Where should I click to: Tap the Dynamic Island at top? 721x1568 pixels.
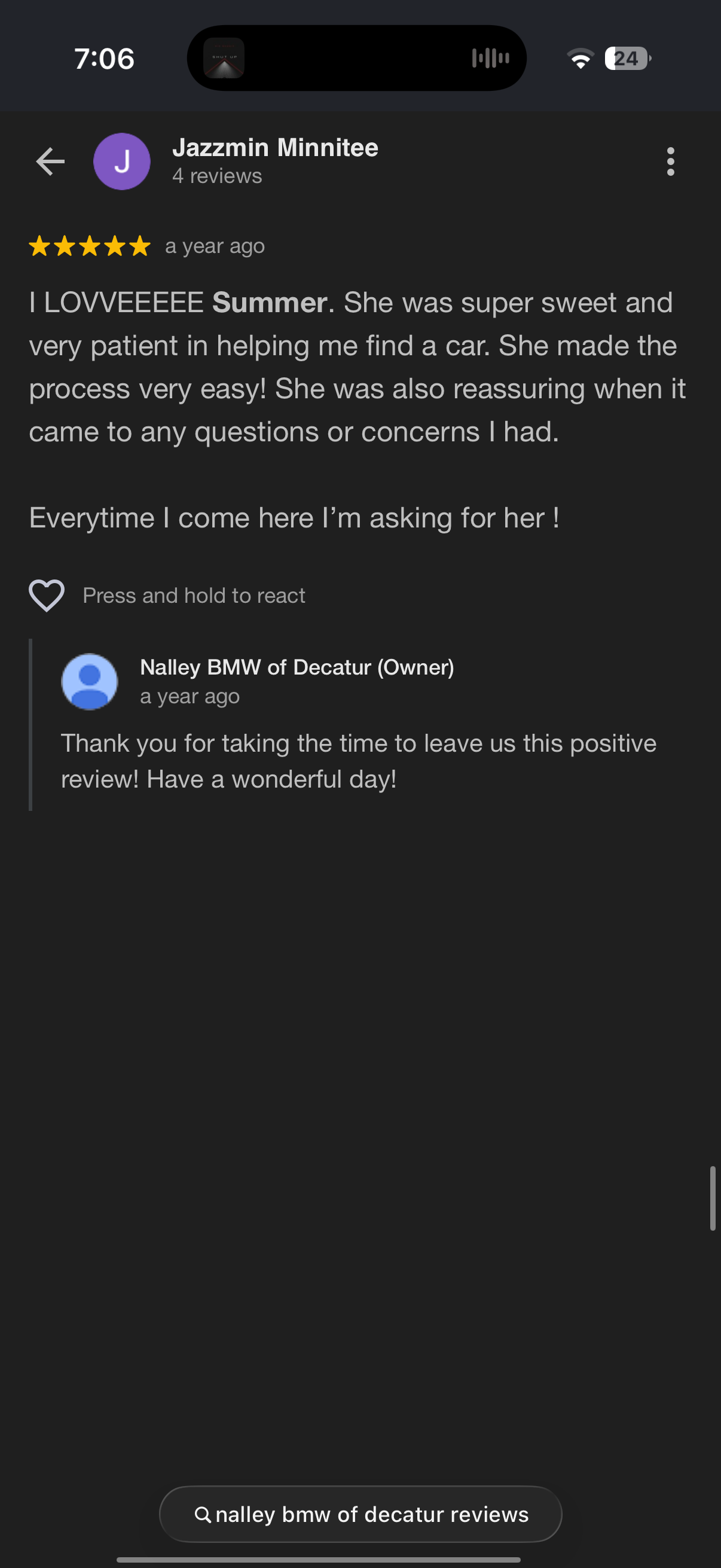[x=360, y=58]
